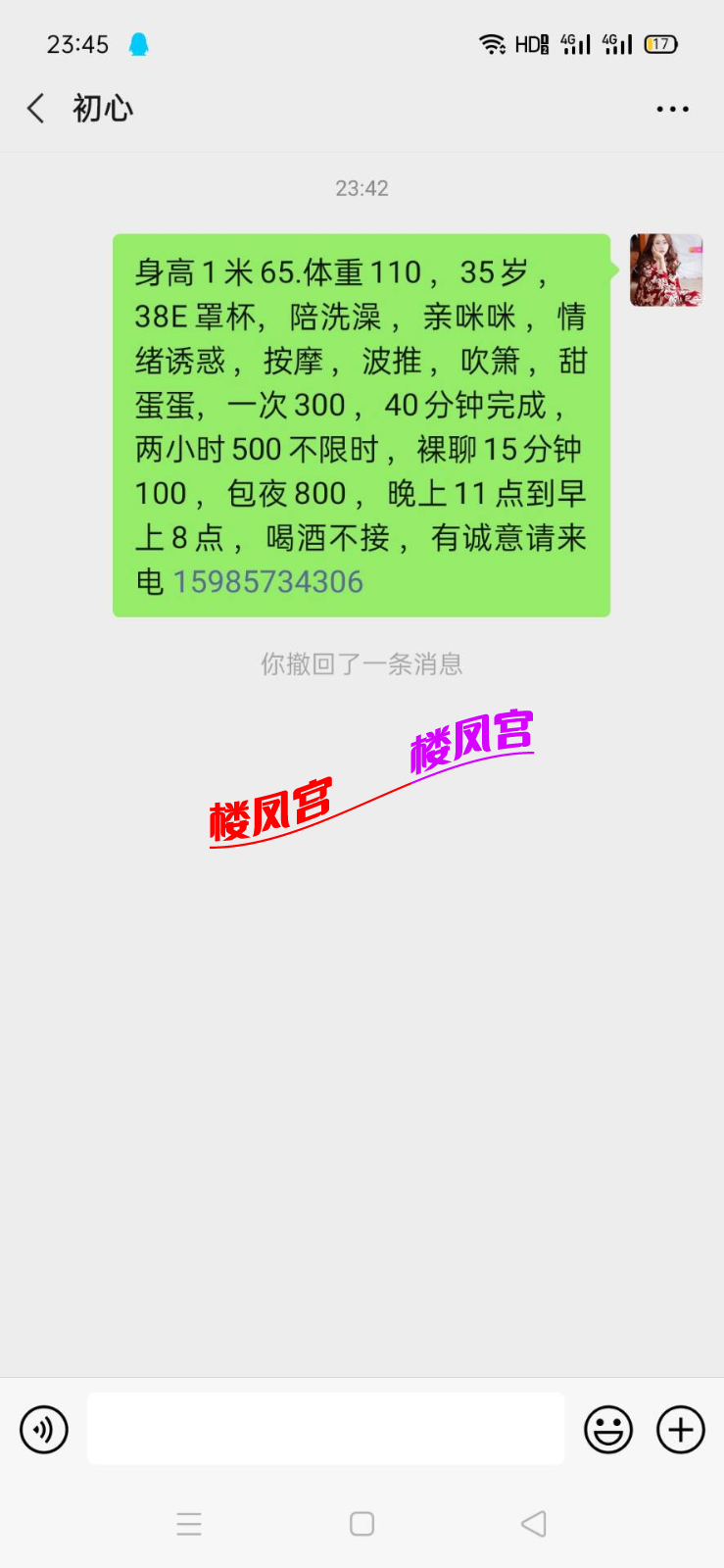This screenshot has height=1568, width=724.
Task: Tap the message text input field
Action: pos(325,1429)
